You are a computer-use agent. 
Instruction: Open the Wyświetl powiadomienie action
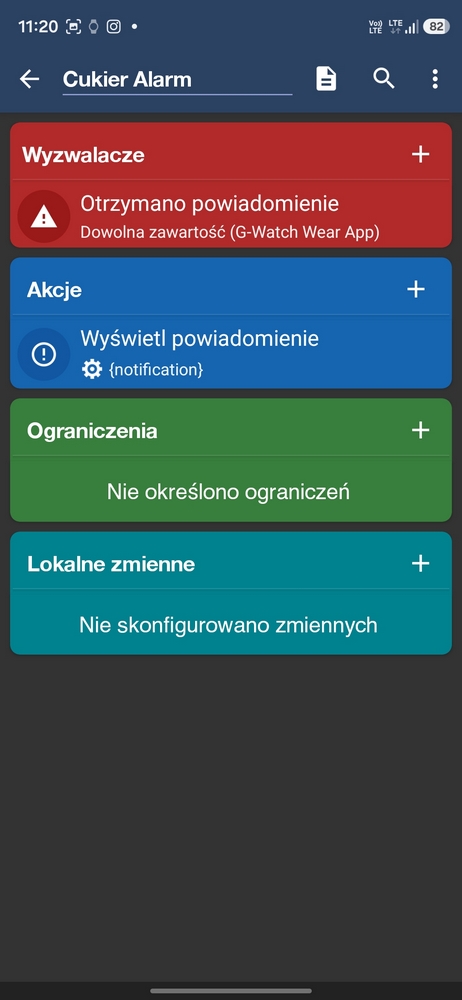[231, 353]
